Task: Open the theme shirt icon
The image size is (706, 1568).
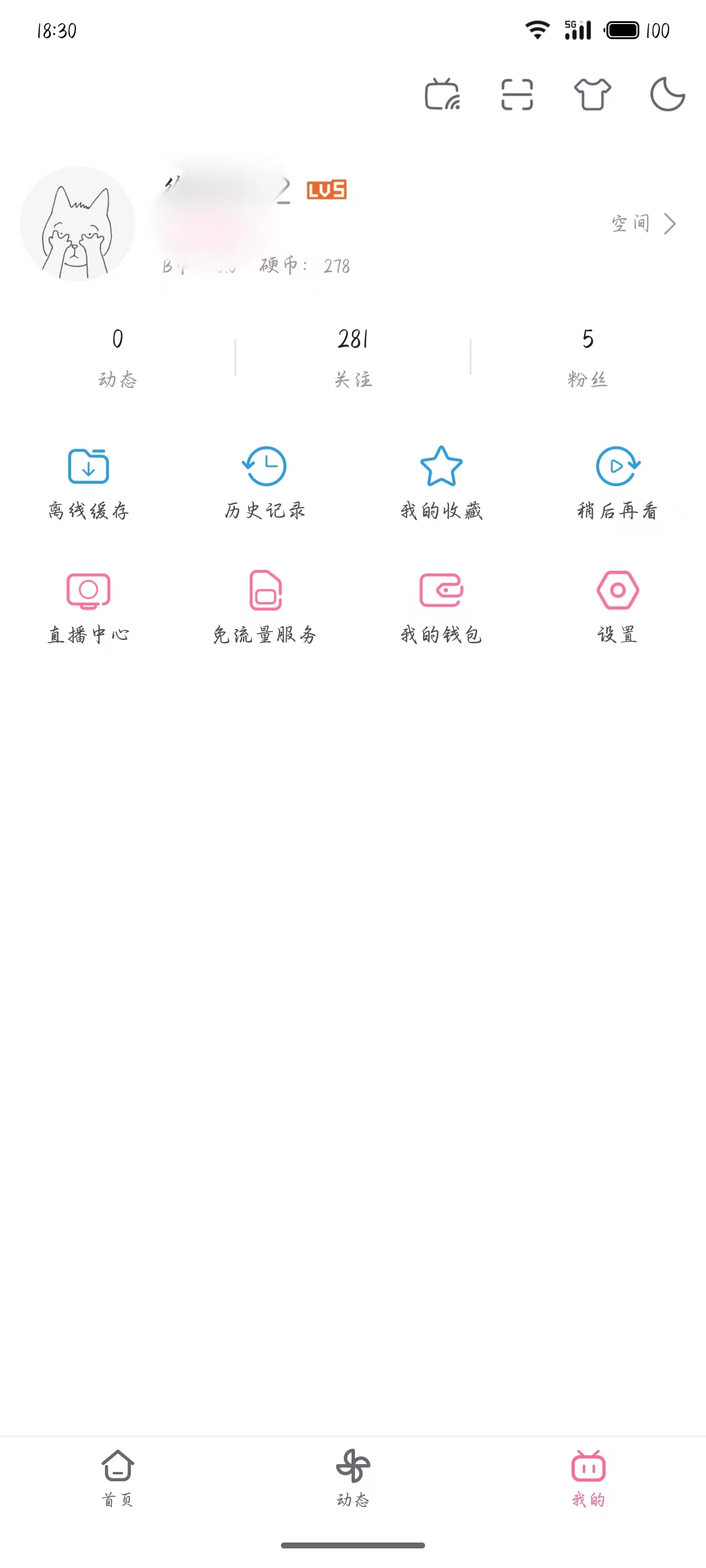Action: tap(592, 95)
